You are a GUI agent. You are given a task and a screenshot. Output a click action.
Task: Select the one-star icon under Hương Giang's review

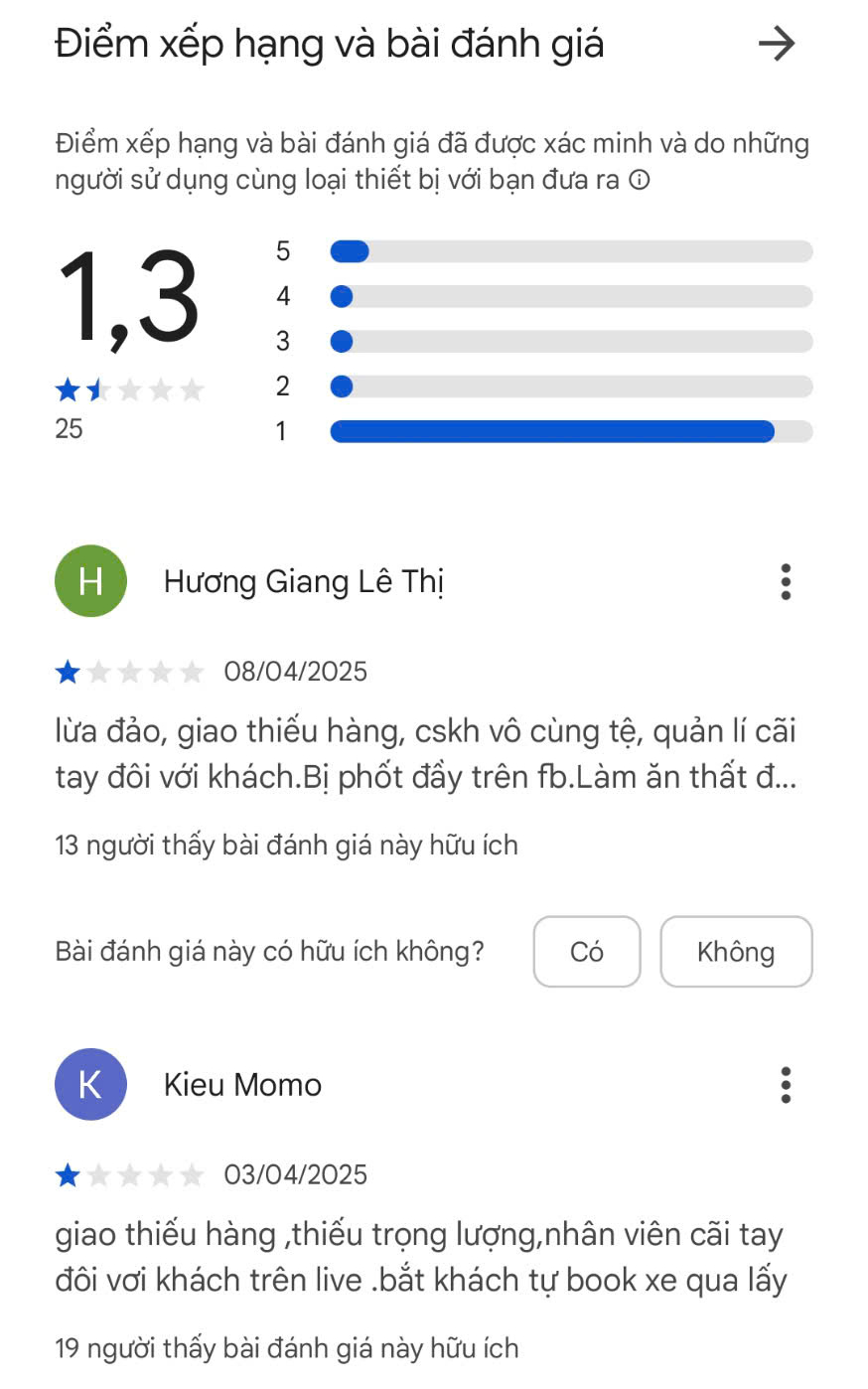(x=68, y=672)
